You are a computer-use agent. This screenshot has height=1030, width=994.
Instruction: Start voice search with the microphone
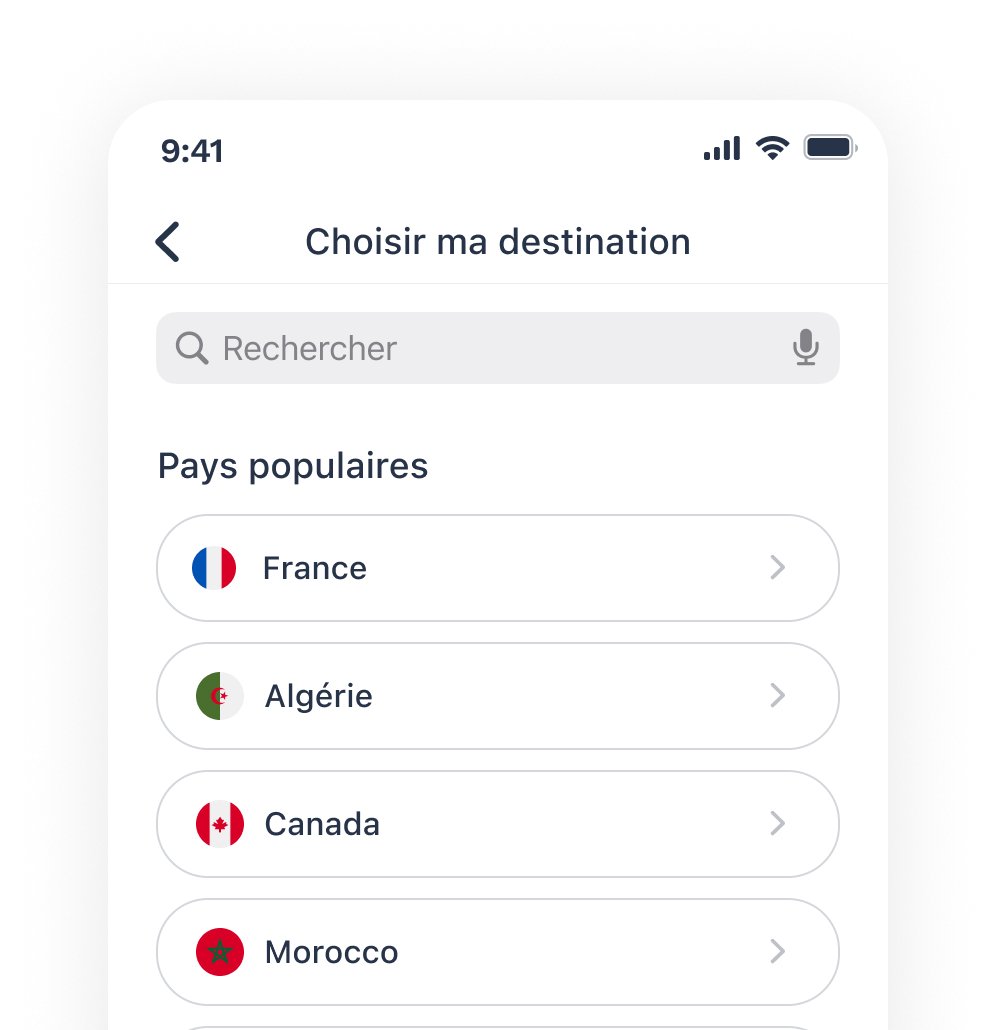805,348
